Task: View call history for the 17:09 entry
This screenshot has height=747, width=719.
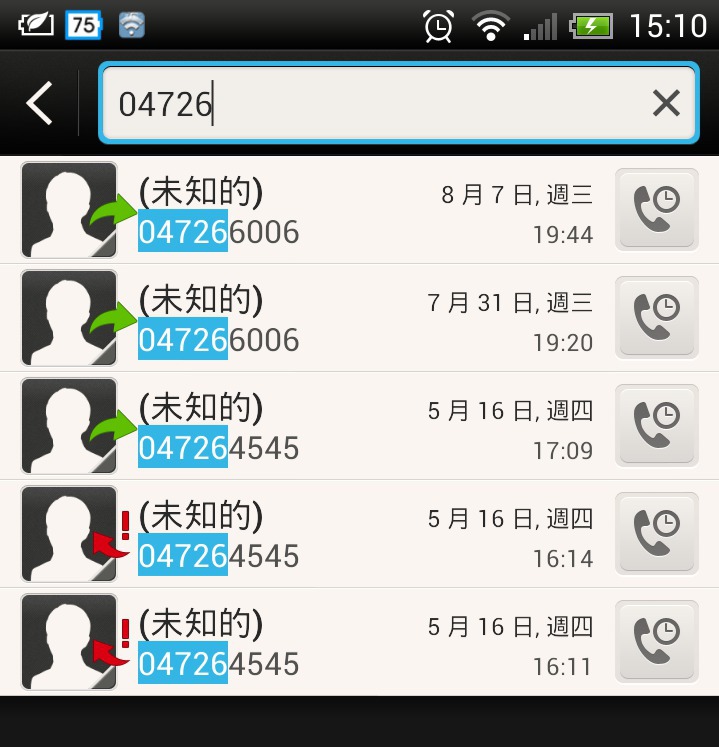Action: 657,425
